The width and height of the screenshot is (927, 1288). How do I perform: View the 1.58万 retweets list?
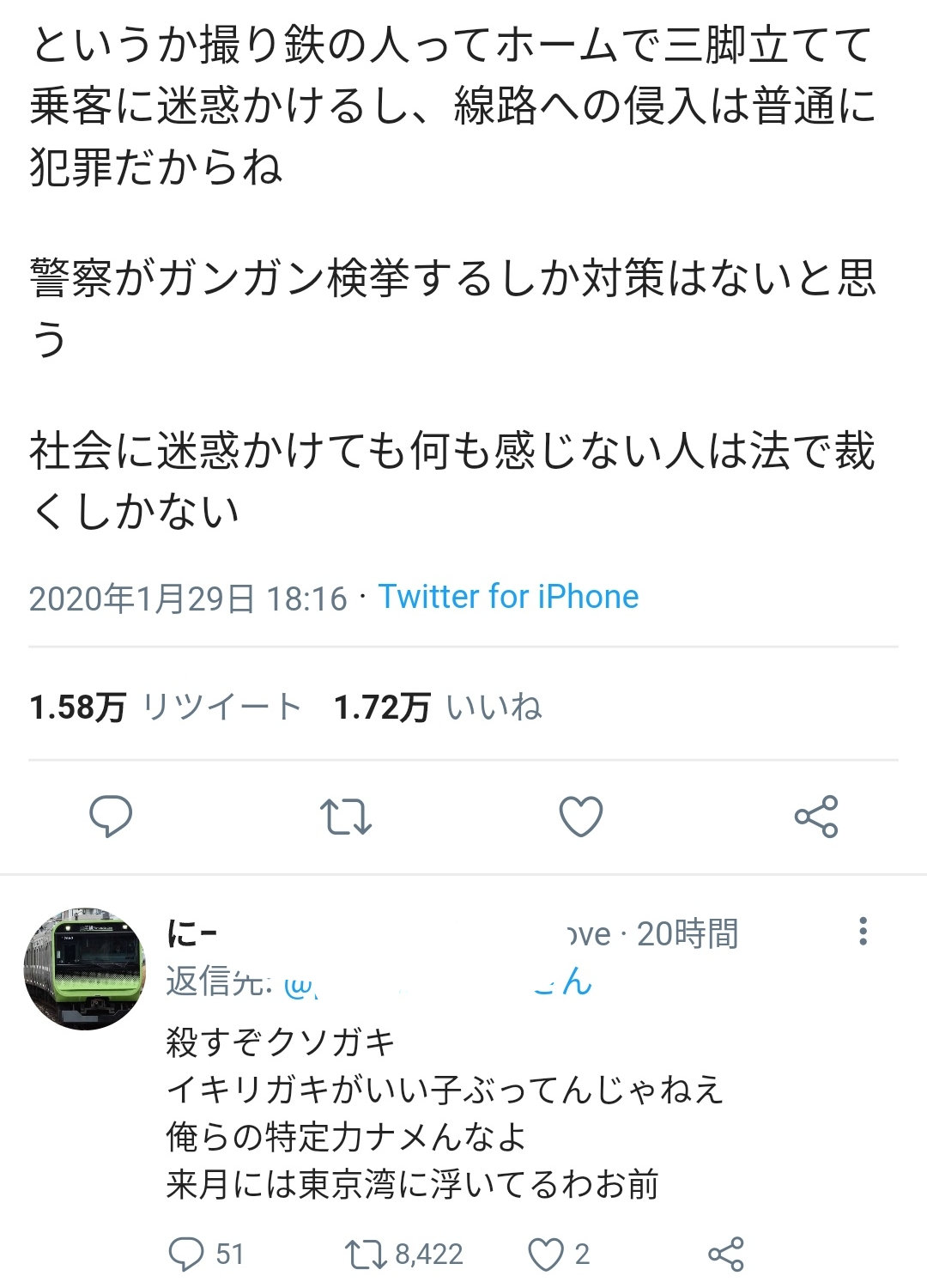165,708
